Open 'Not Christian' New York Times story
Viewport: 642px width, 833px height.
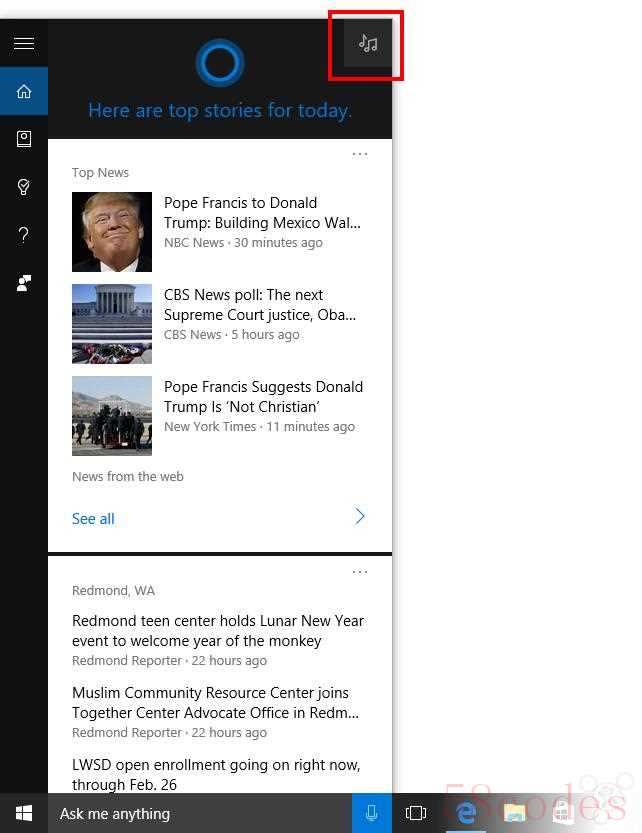click(x=263, y=397)
